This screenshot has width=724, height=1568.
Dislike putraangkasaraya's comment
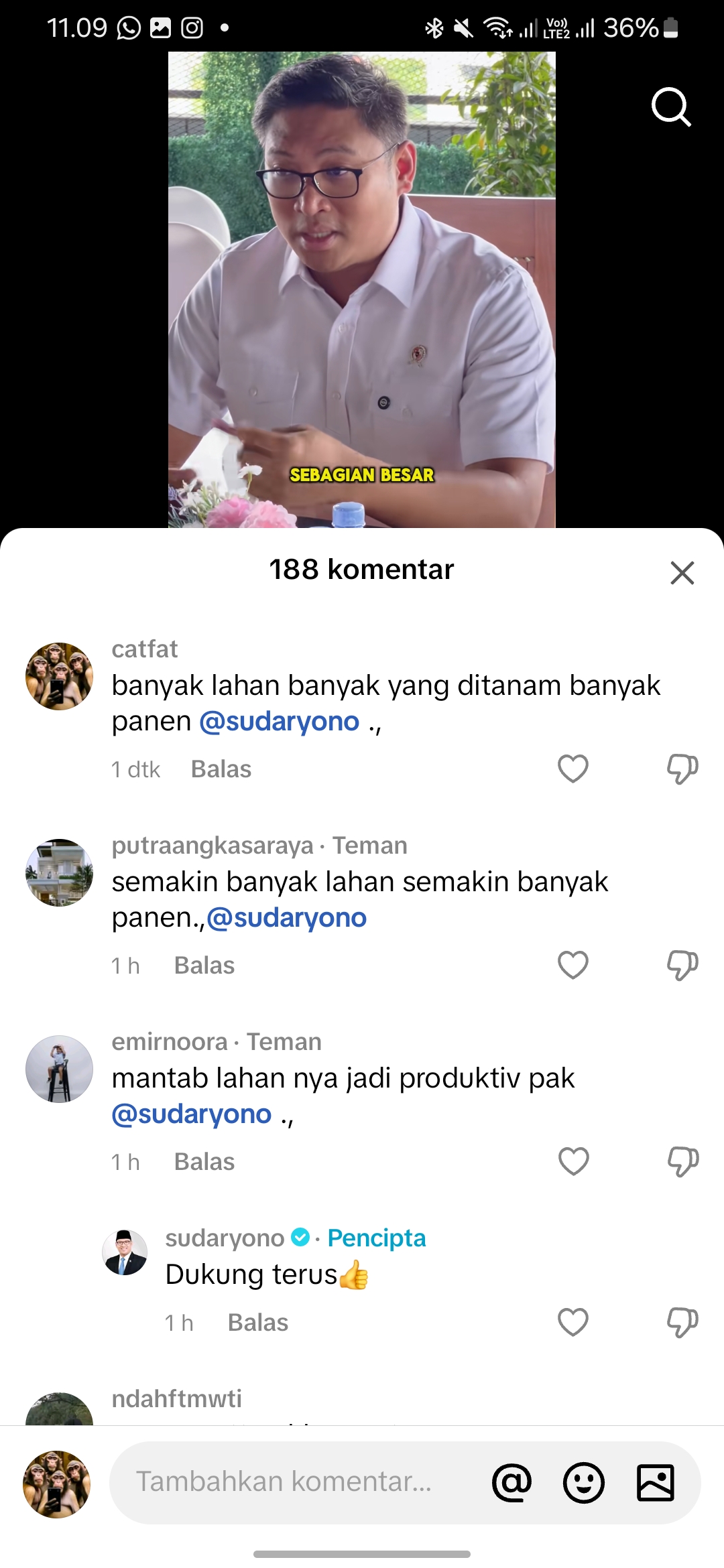[682, 965]
